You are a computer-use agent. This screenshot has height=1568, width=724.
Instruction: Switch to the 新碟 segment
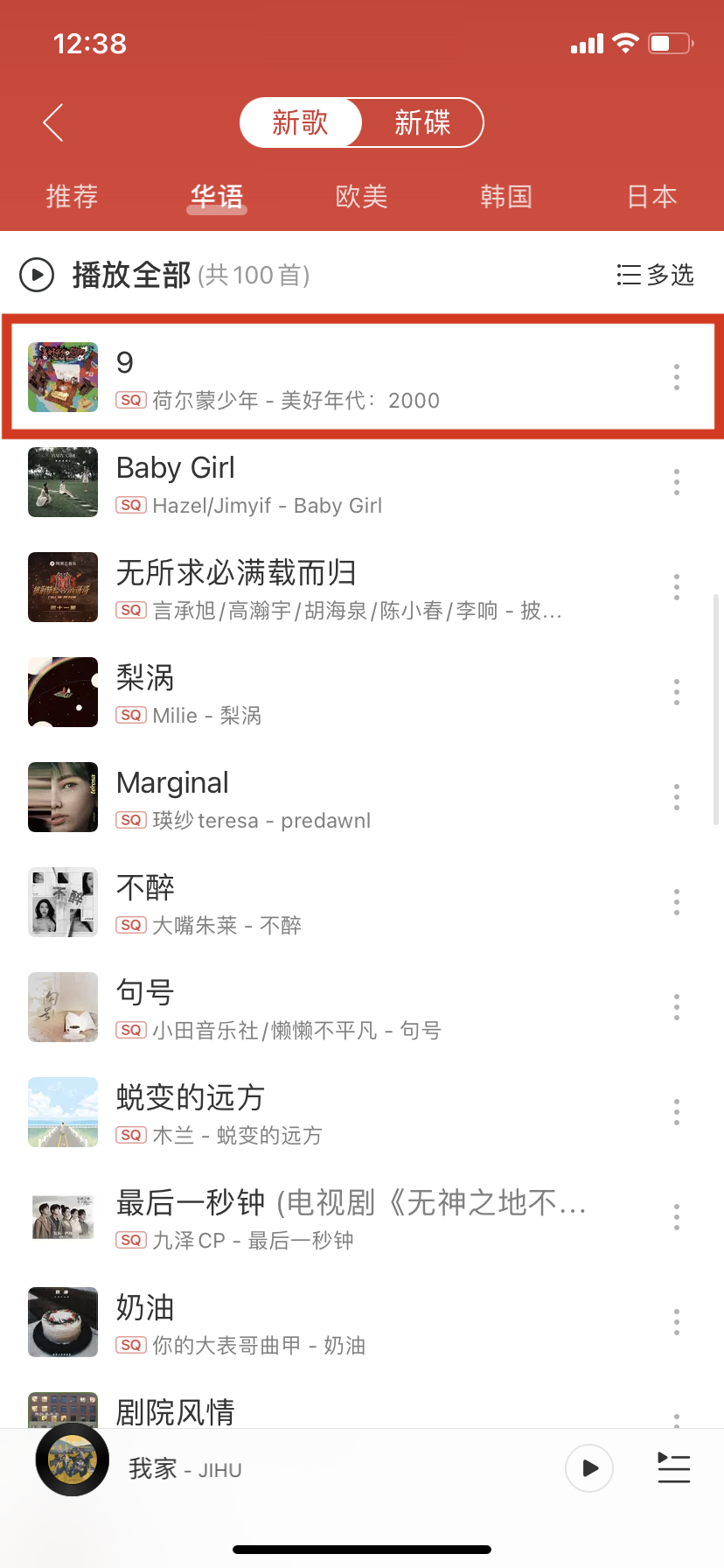pyautogui.click(x=422, y=122)
